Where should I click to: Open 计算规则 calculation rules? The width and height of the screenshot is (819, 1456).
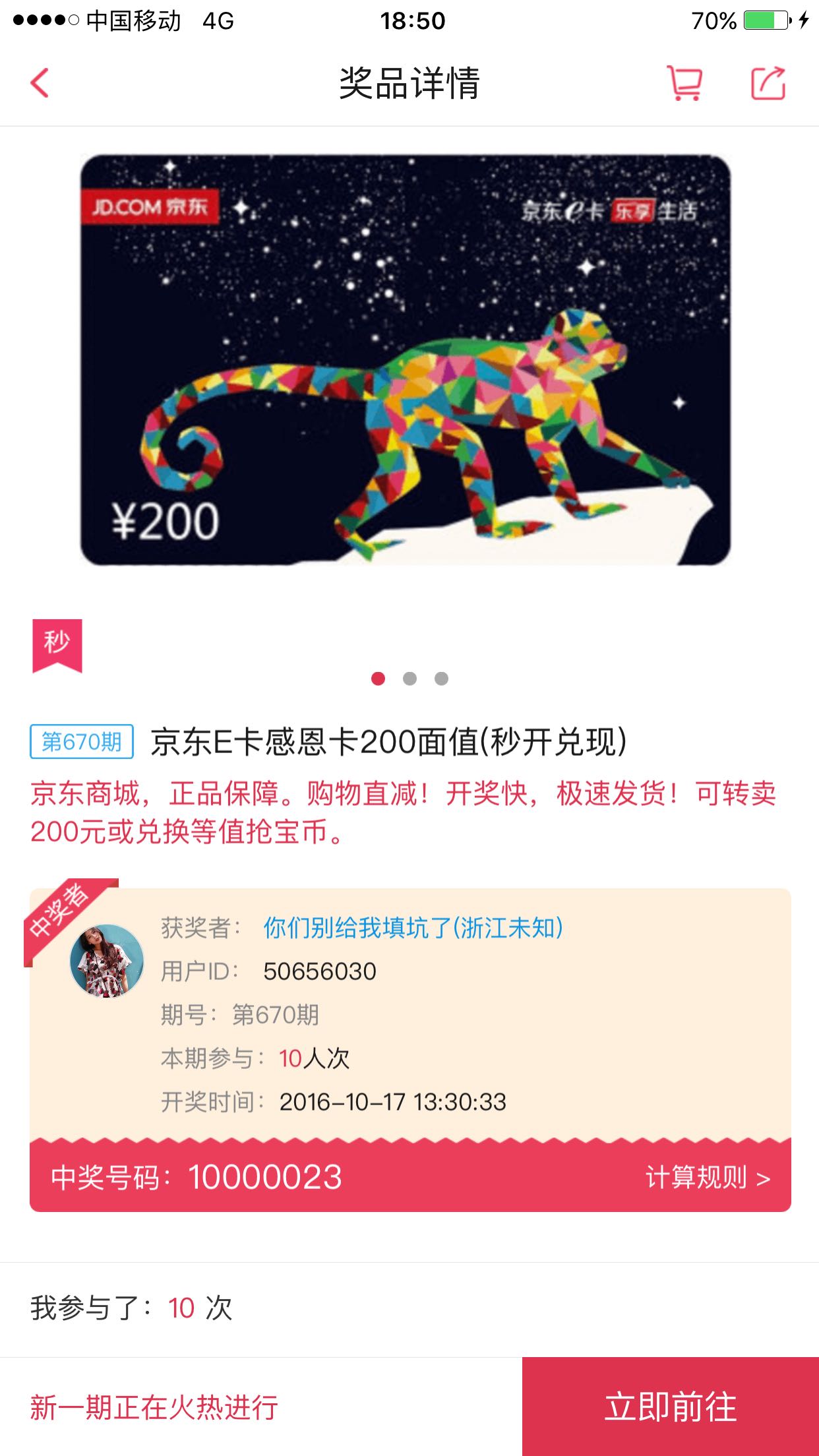coord(708,1178)
